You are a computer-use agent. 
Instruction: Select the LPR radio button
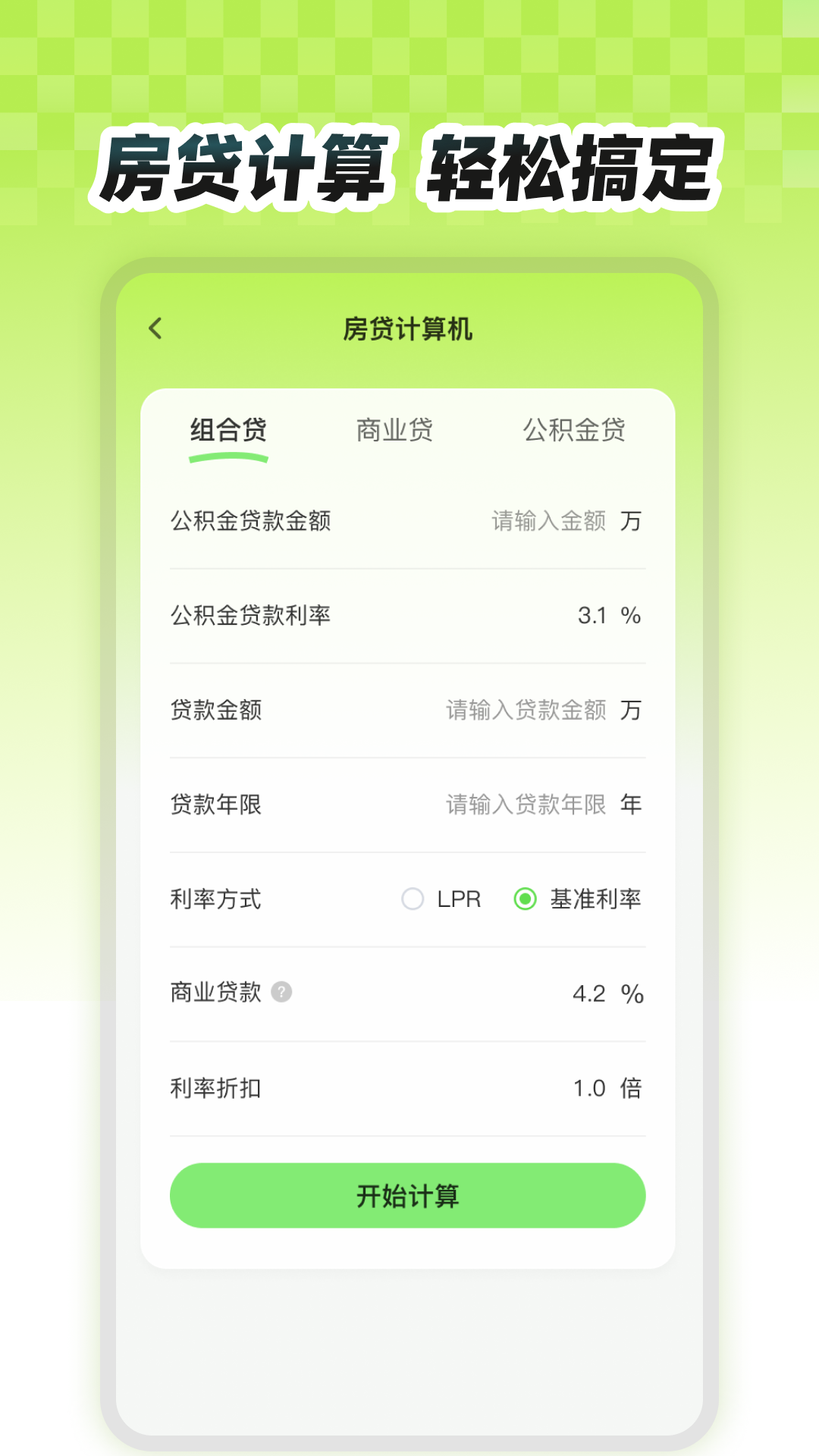(x=413, y=899)
